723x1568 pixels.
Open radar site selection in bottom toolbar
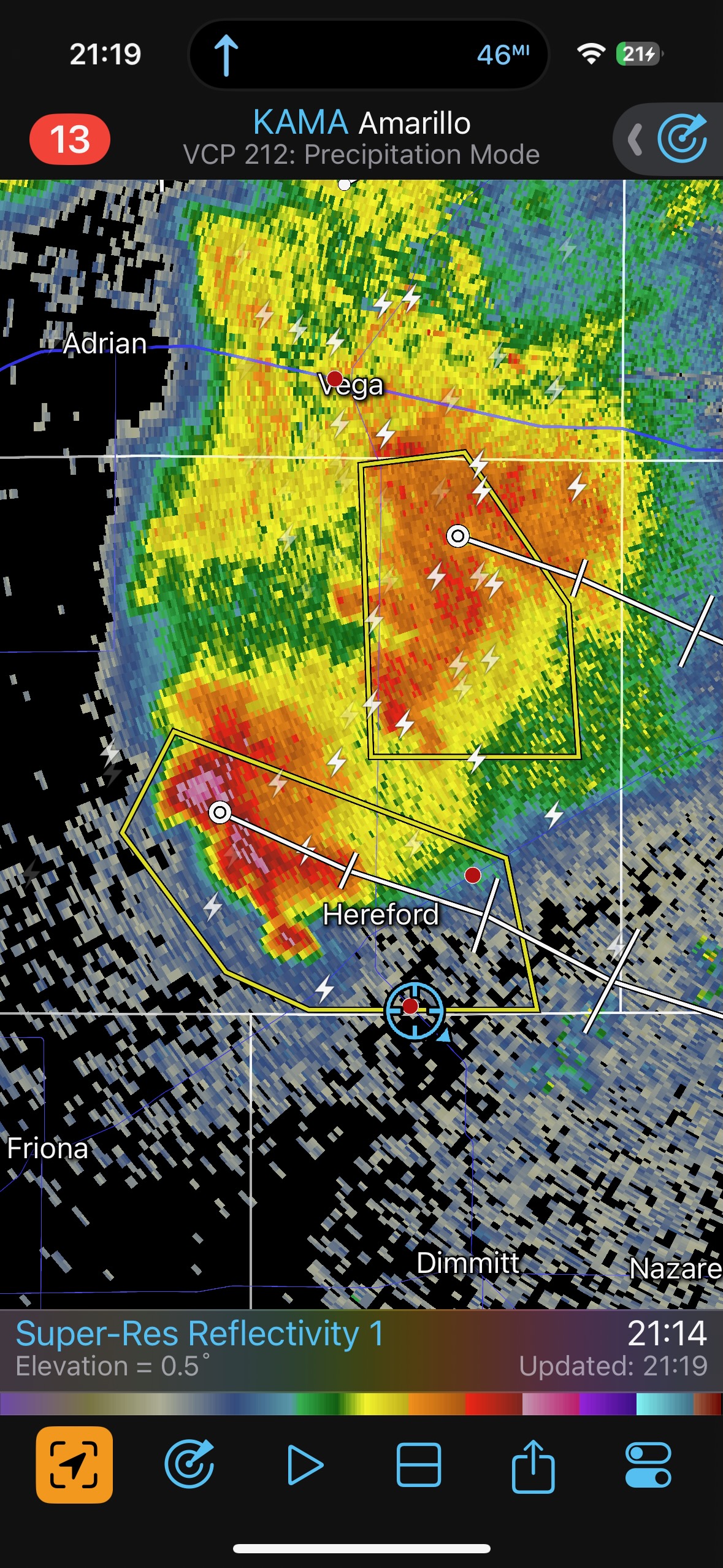point(189,1465)
